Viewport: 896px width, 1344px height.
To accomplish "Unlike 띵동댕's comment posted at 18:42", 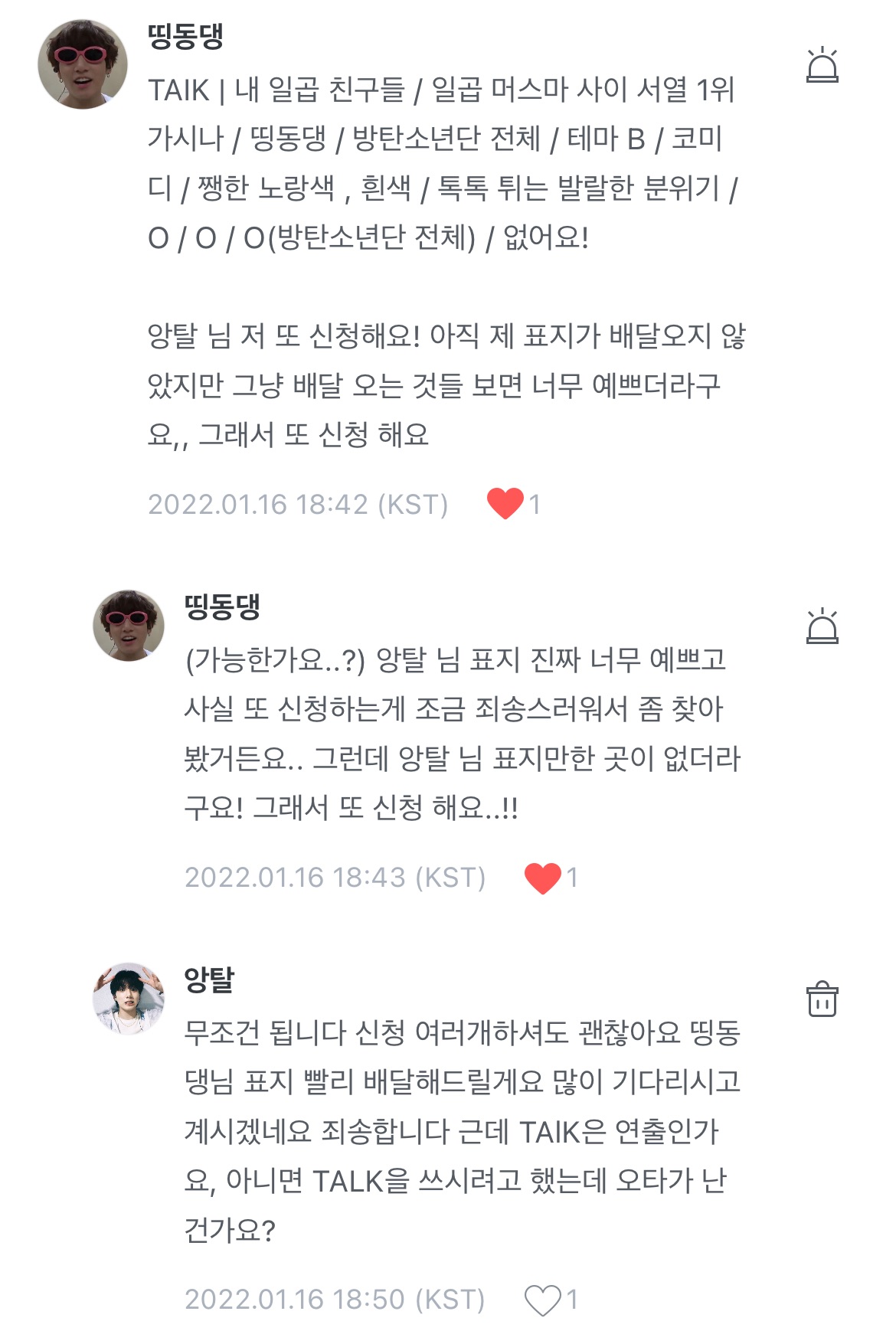I will (505, 503).
